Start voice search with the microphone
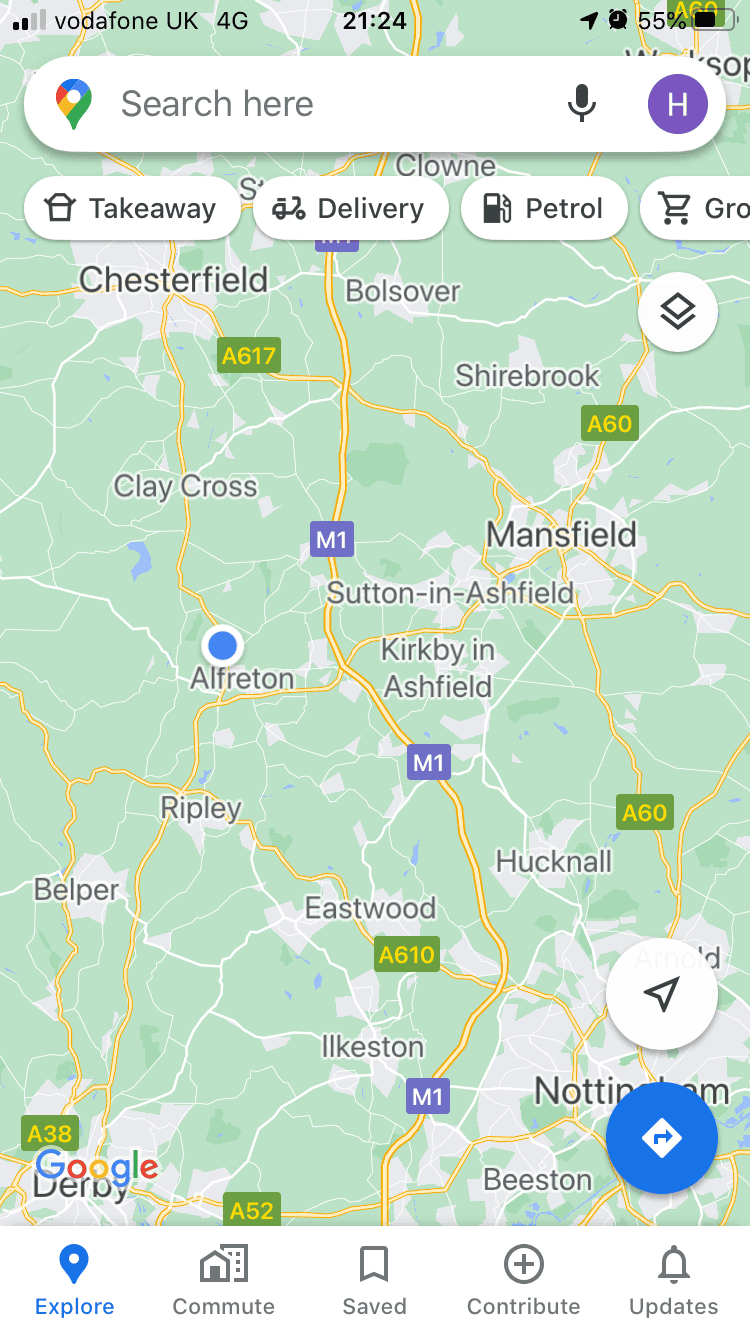Screen dimensions: 750x1334 pos(582,104)
